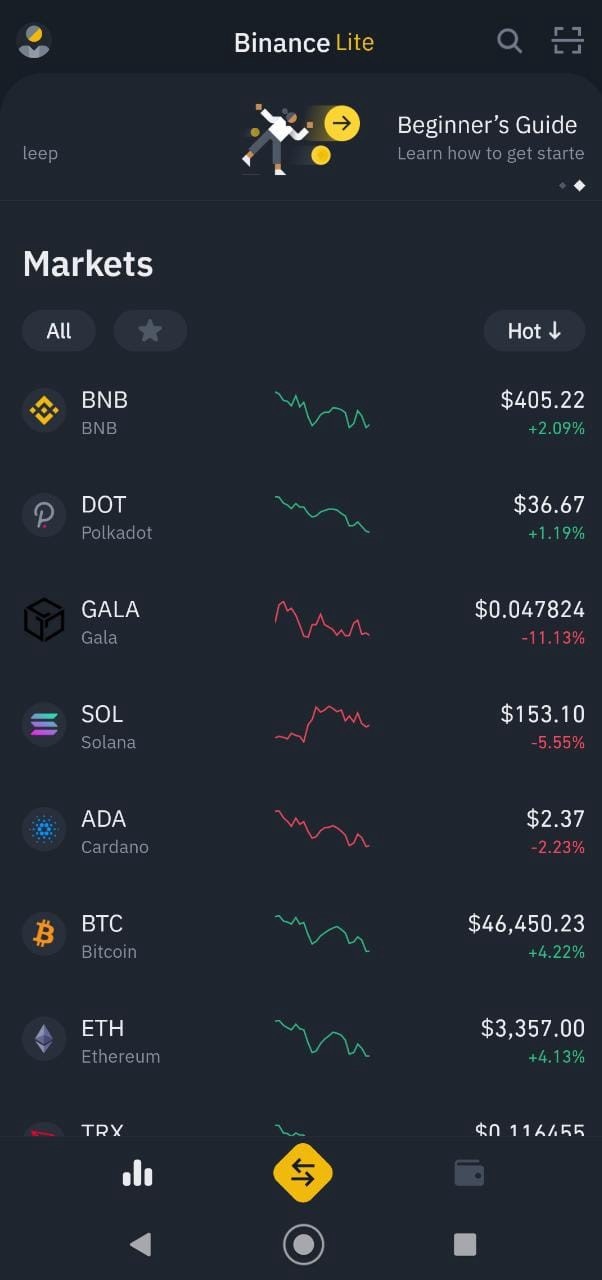Open the Polkadot DOT row
602x1280 pixels.
click(301, 517)
